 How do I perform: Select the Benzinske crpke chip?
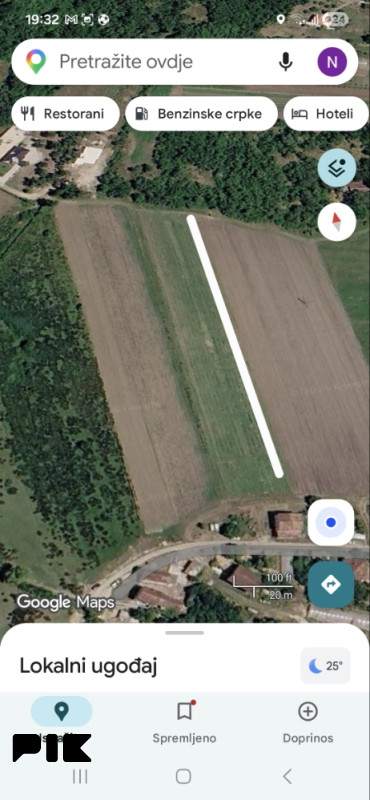click(x=202, y=114)
